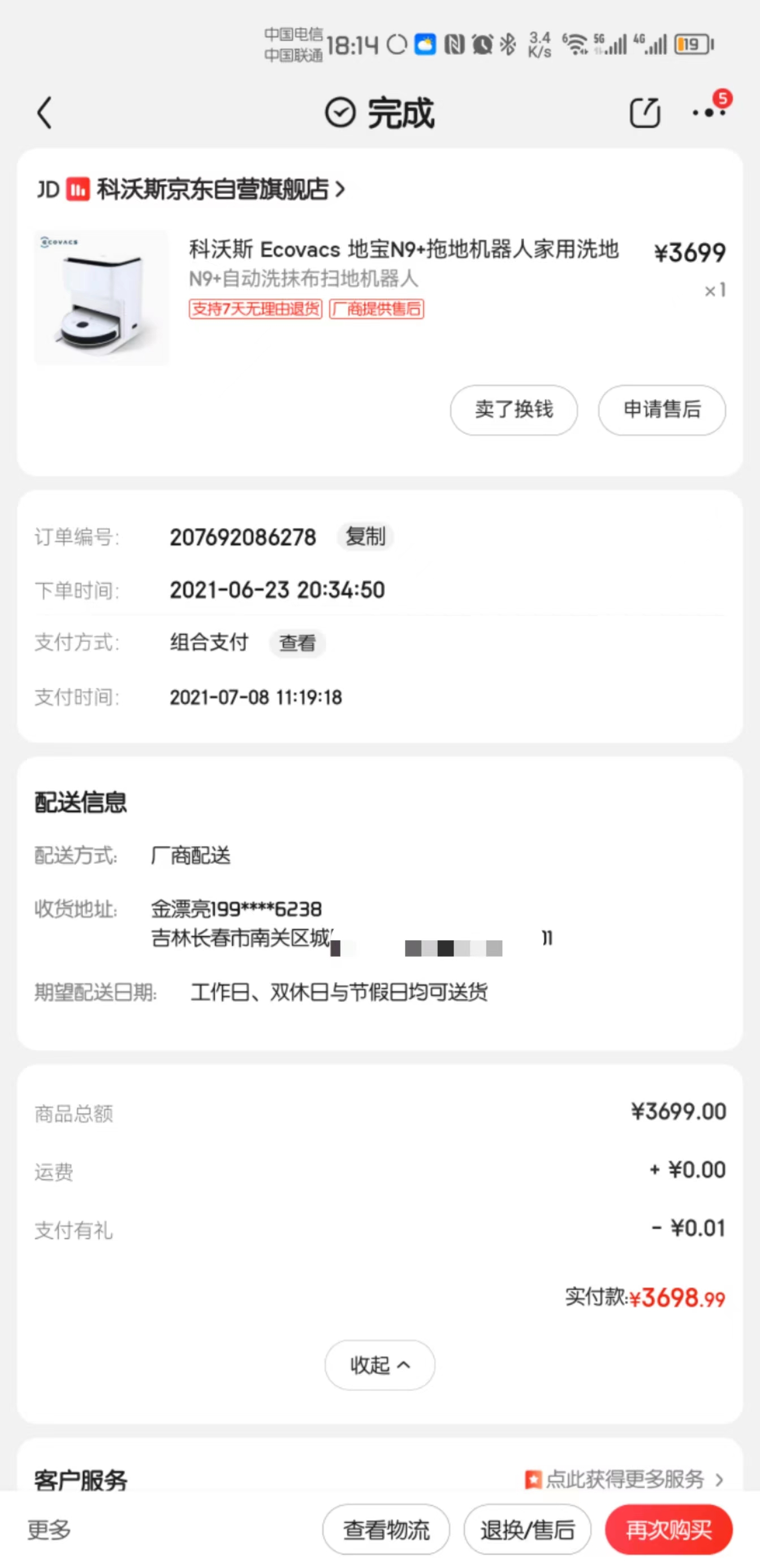
Task: Copy the order number with 复制
Action: 365,536
